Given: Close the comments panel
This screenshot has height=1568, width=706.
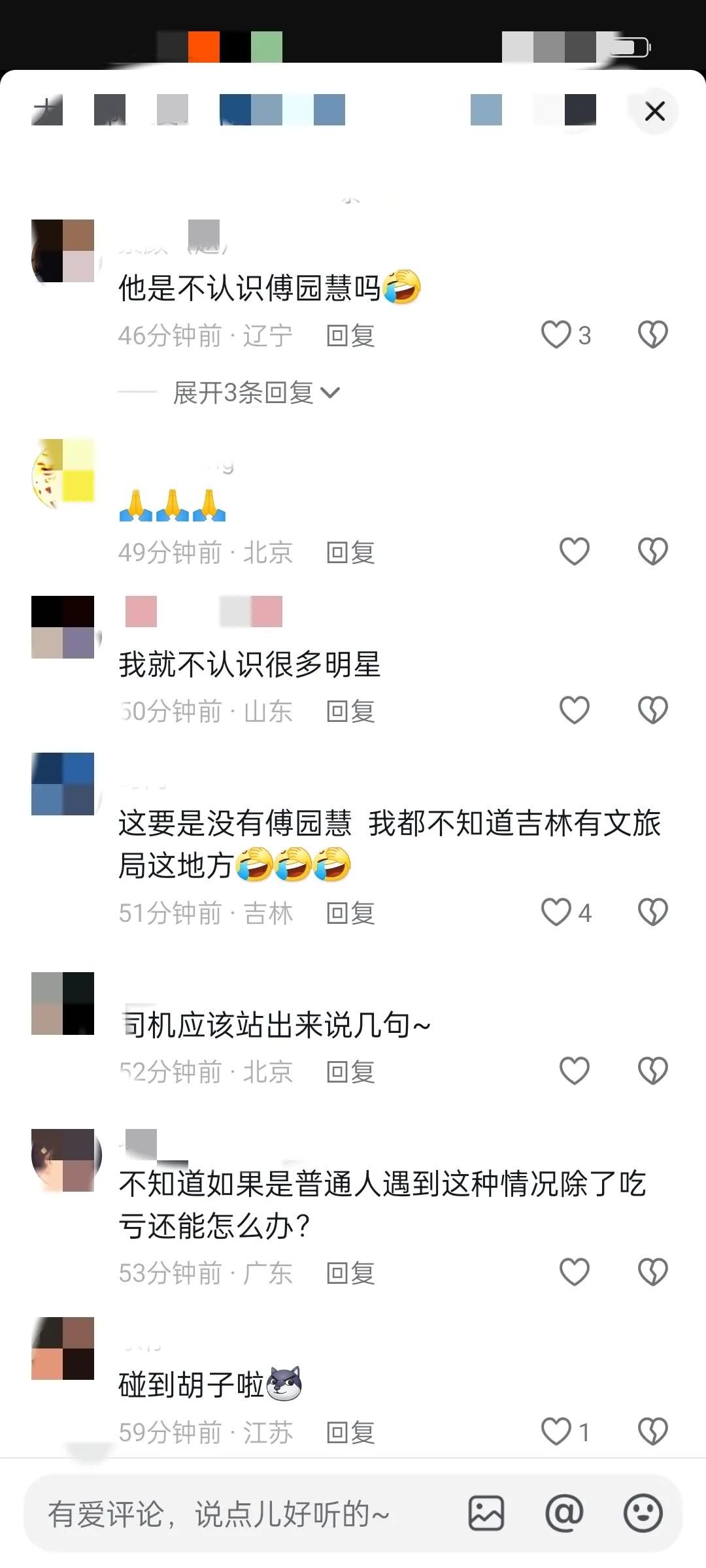Looking at the screenshot, I should pyautogui.click(x=655, y=111).
